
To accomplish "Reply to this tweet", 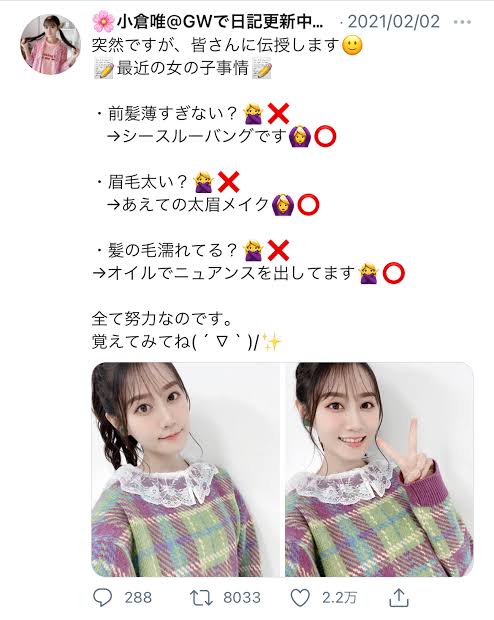I will pos(103,597).
